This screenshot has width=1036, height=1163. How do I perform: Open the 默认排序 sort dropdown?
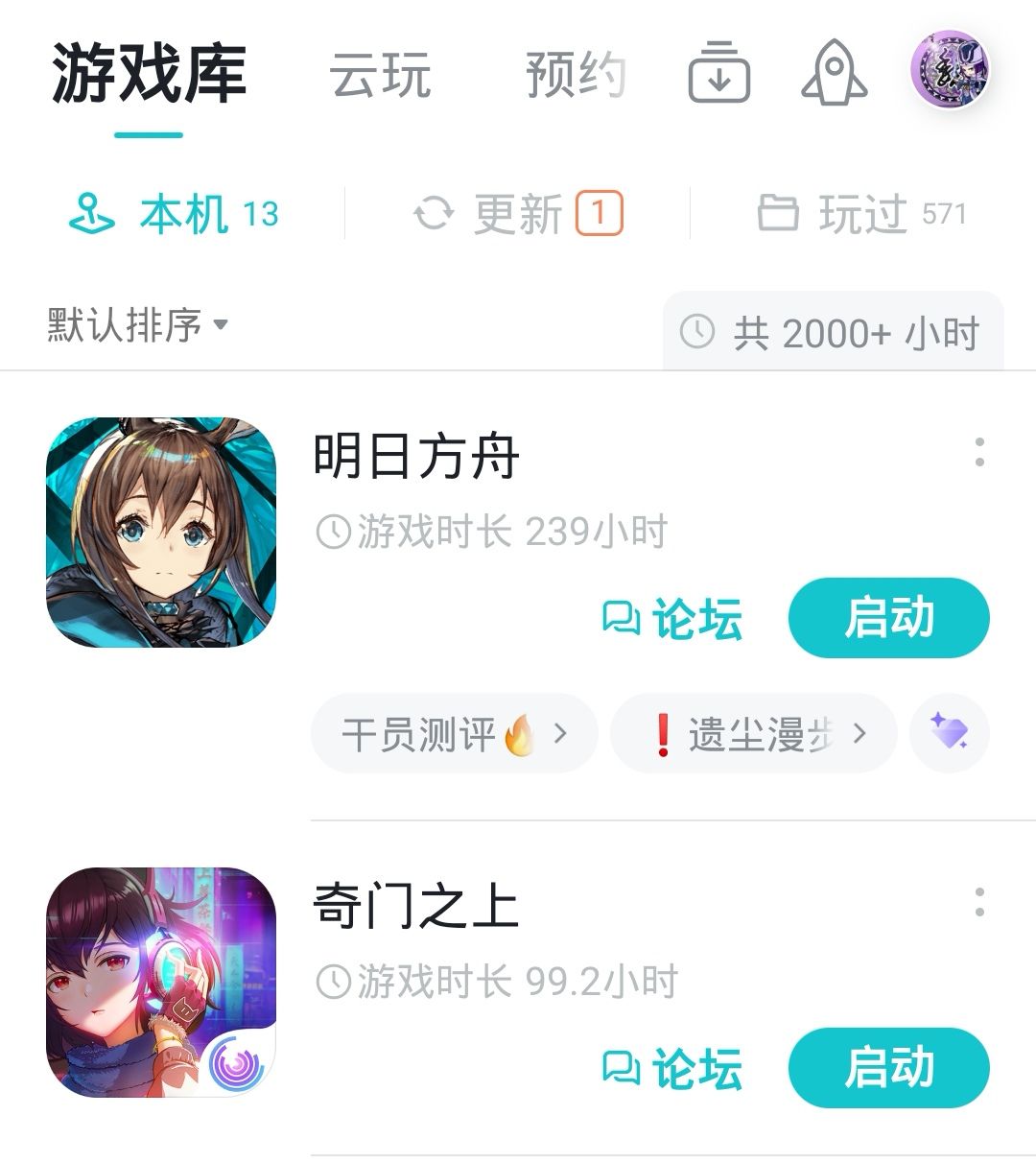click(138, 324)
